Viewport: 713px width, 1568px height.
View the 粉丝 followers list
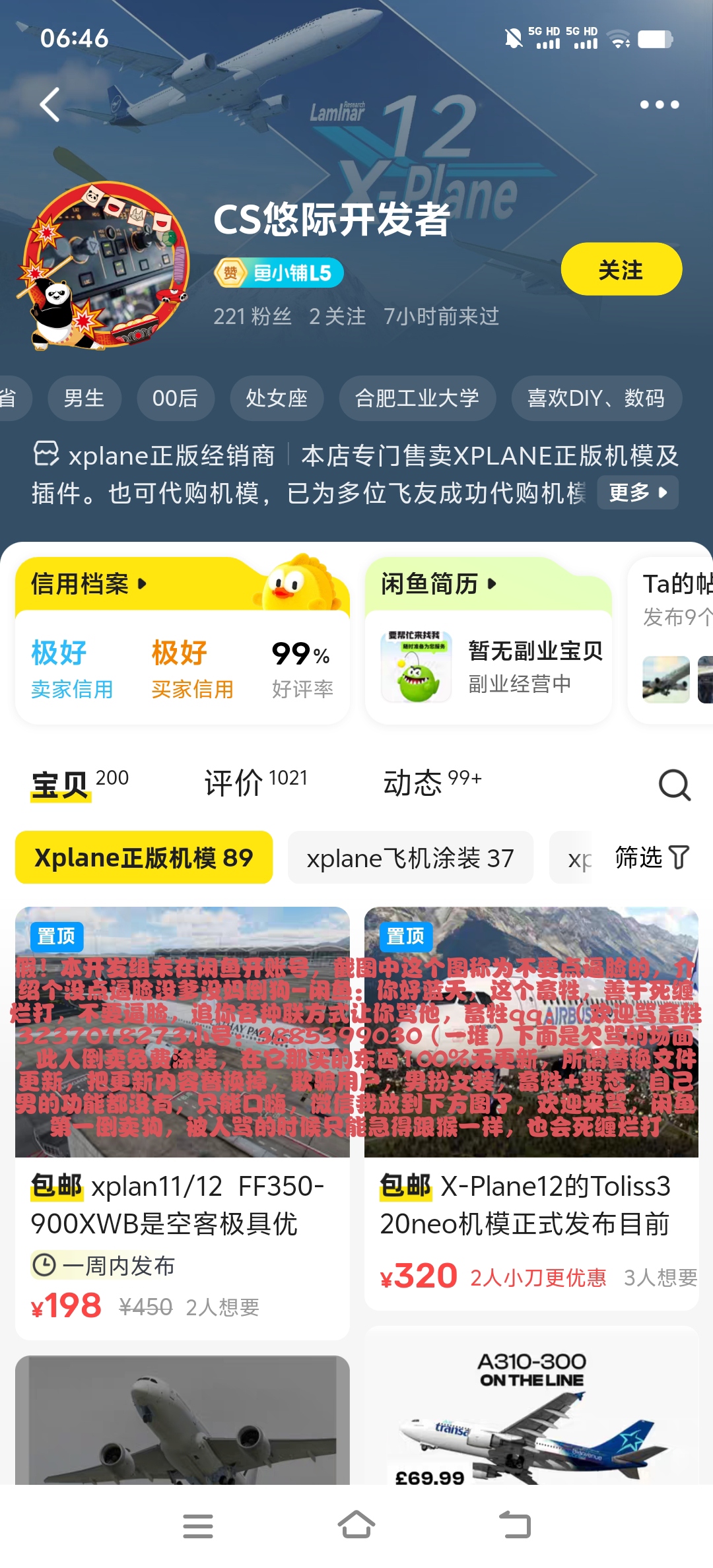[252, 317]
